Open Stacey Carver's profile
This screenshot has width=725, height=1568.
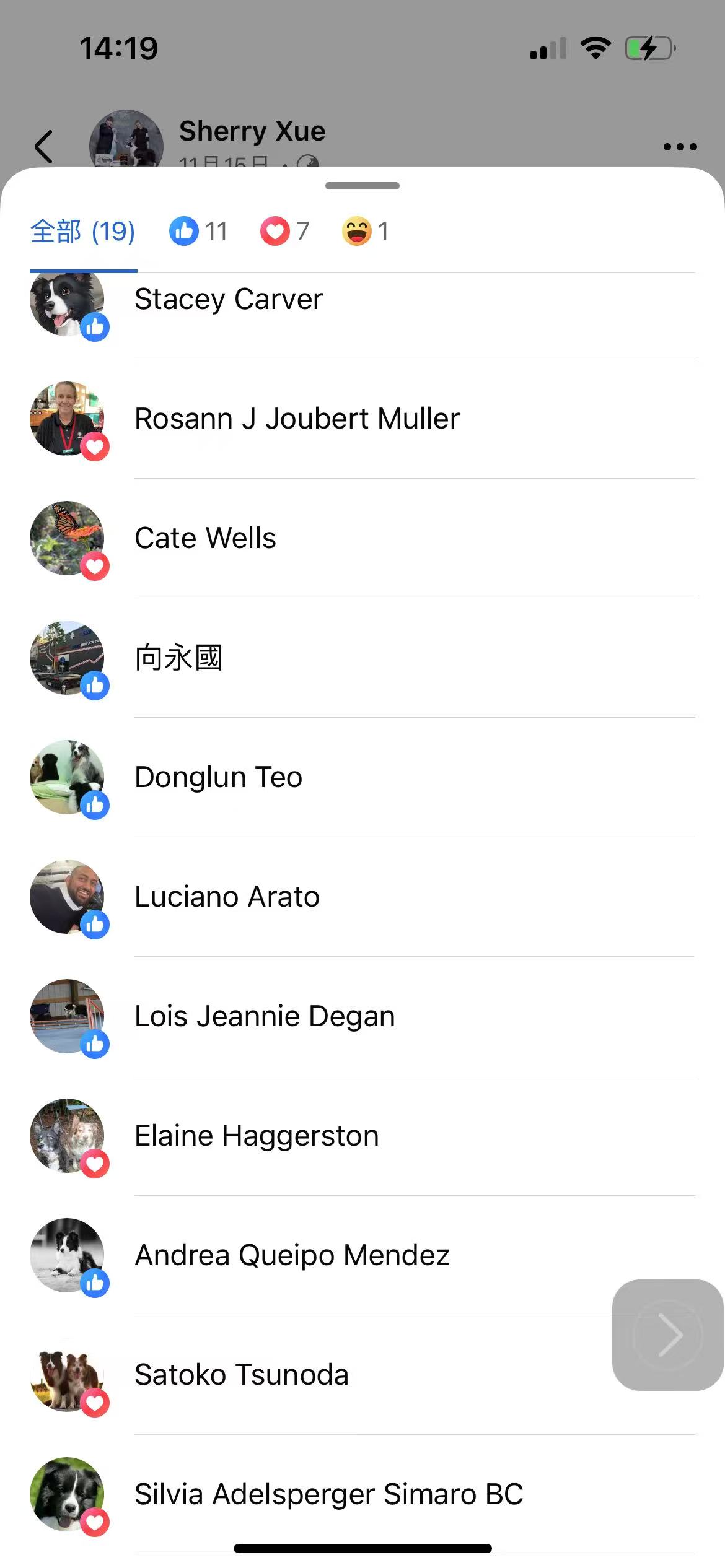(x=229, y=300)
